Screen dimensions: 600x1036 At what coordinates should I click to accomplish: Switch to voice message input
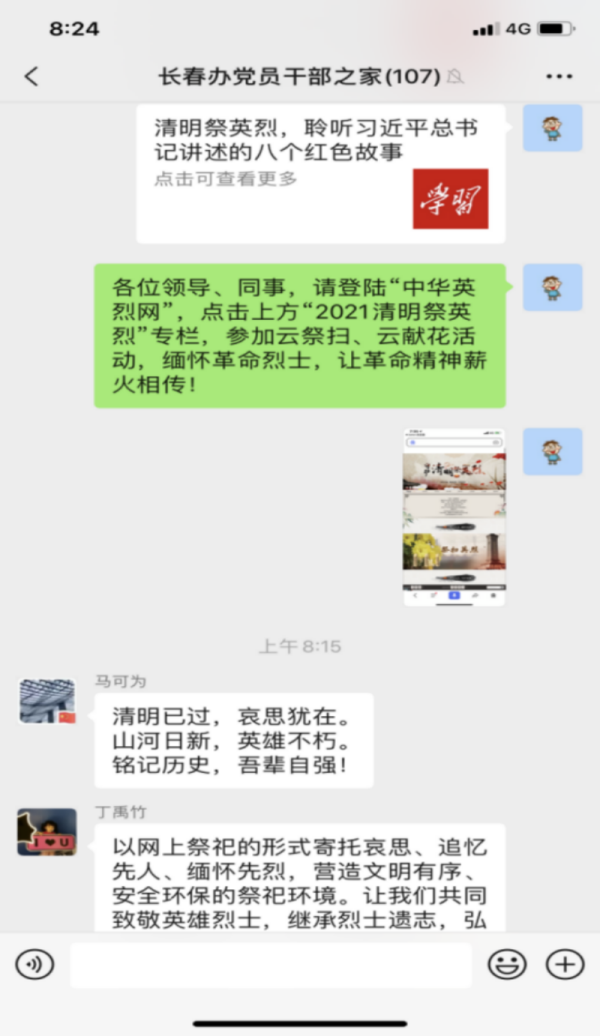click(x=34, y=964)
